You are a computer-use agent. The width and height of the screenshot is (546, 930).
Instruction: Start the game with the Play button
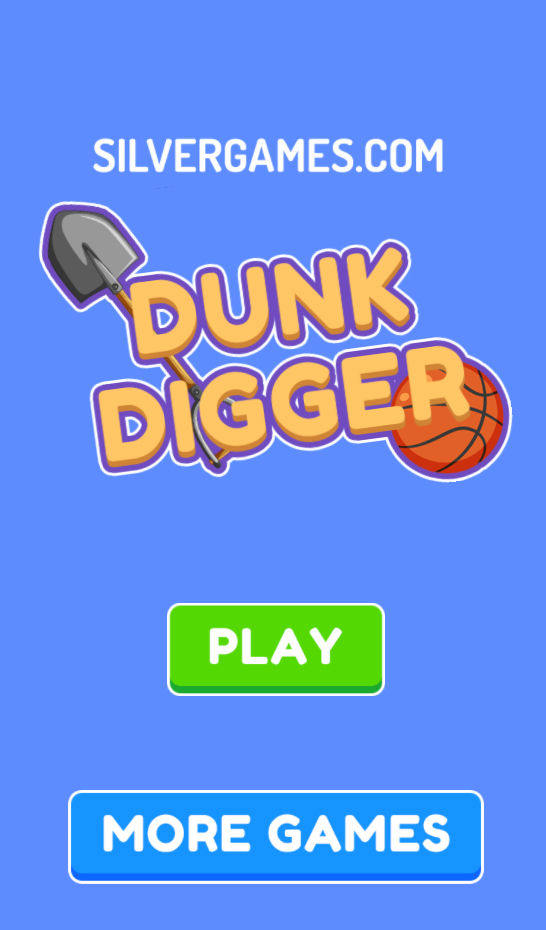(276, 649)
